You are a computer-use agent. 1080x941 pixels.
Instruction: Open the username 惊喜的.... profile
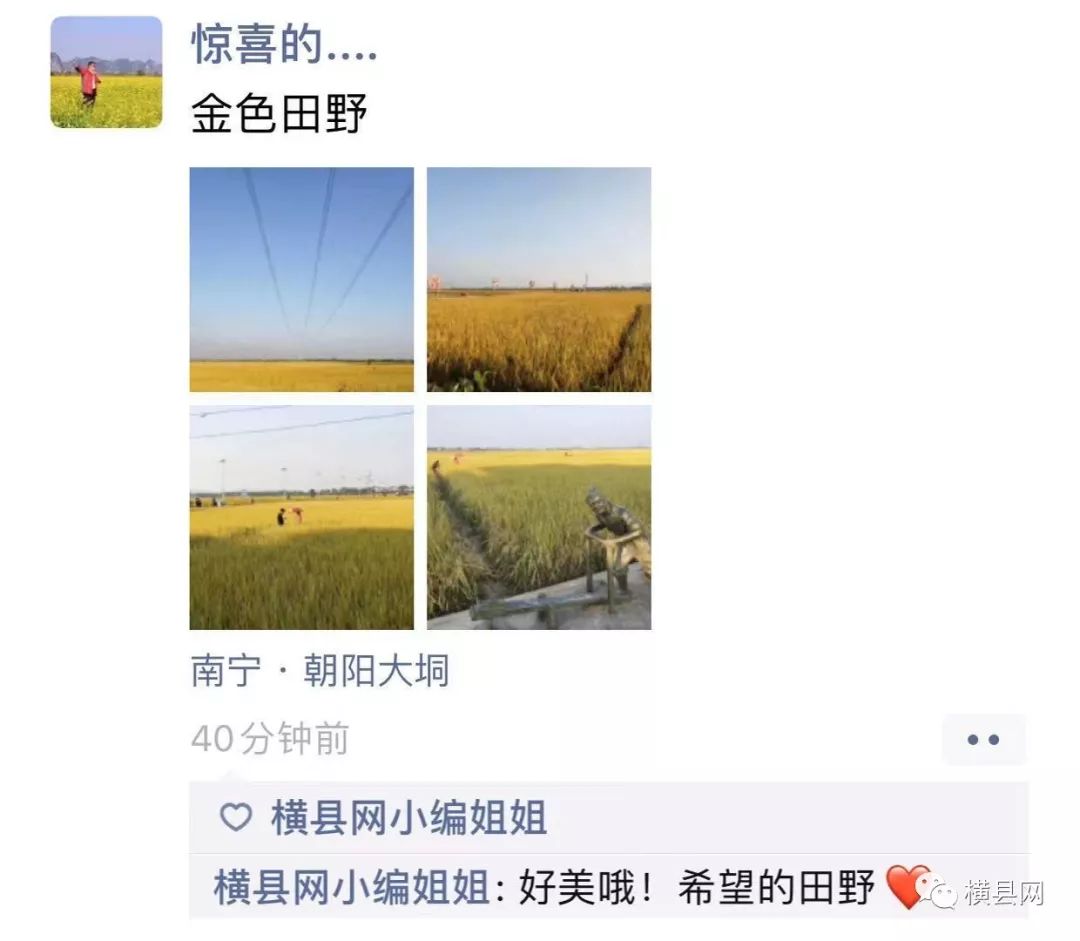point(284,47)
